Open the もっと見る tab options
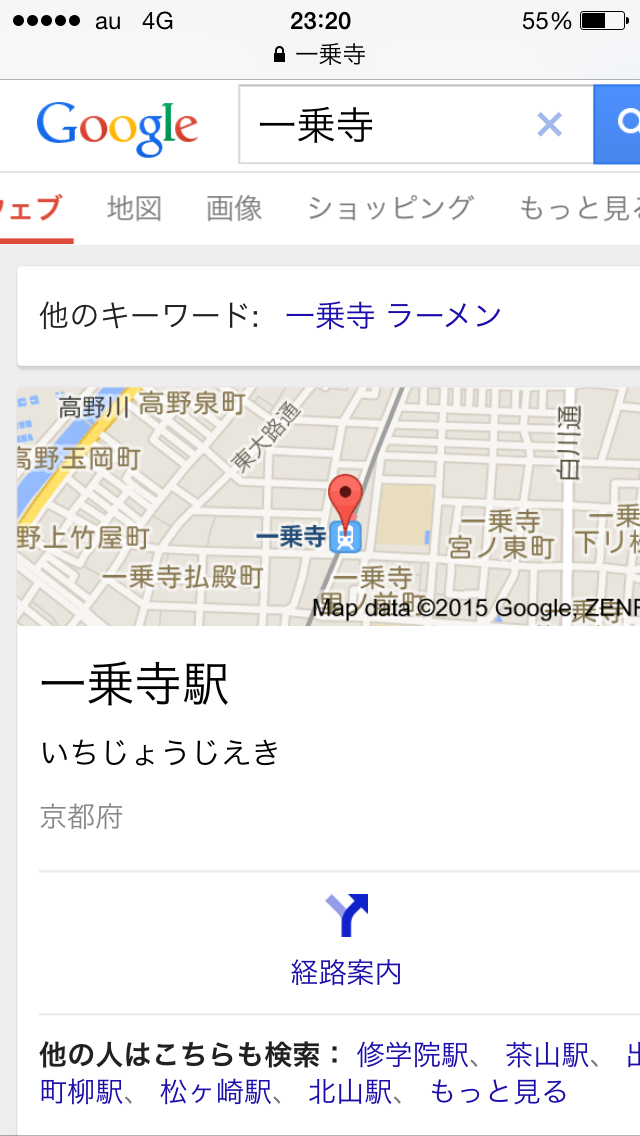640x1136 pixels. coord(578,208)
